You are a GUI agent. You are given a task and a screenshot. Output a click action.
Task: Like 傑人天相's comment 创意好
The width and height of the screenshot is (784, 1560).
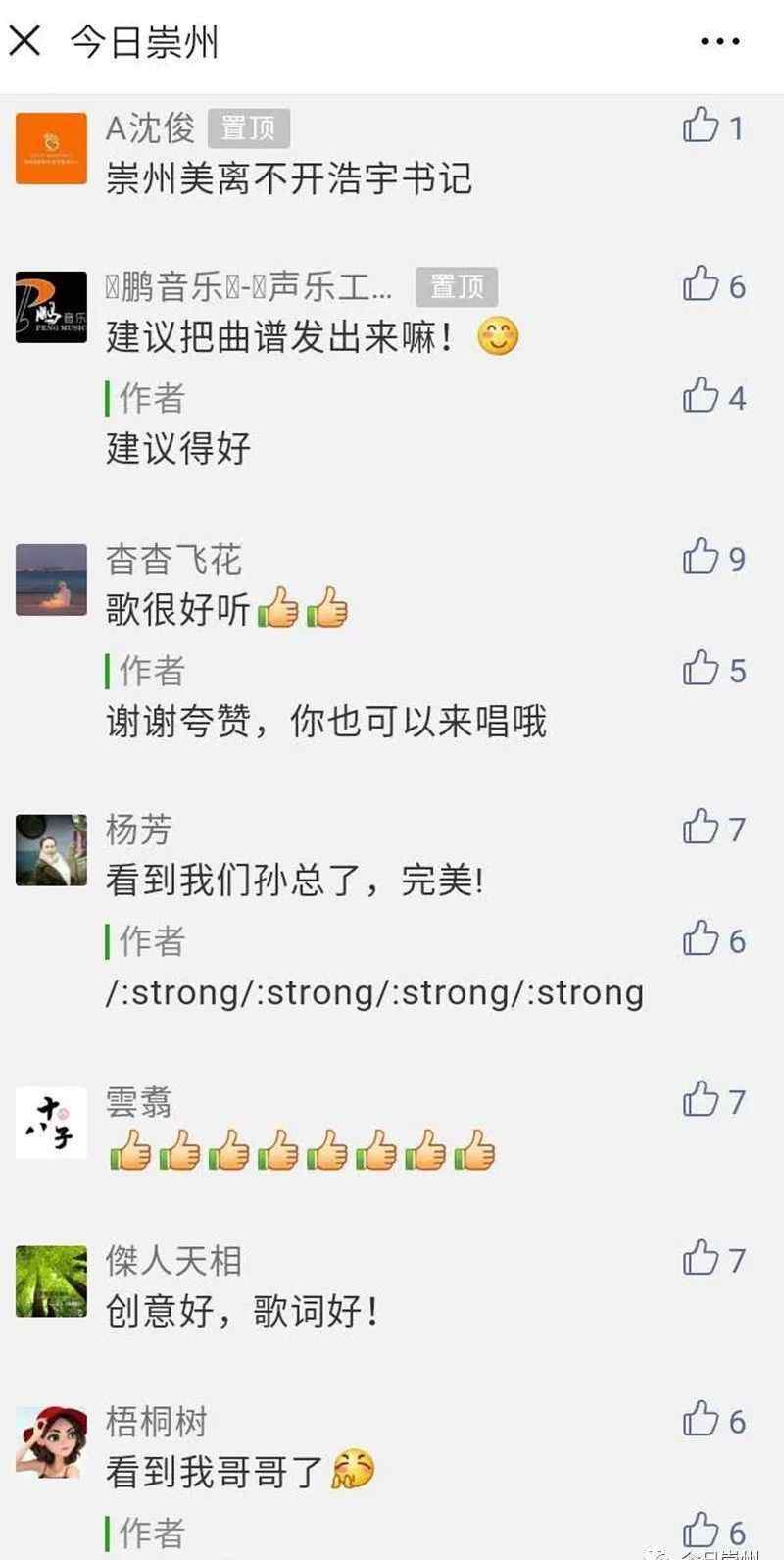[701, 1258]
